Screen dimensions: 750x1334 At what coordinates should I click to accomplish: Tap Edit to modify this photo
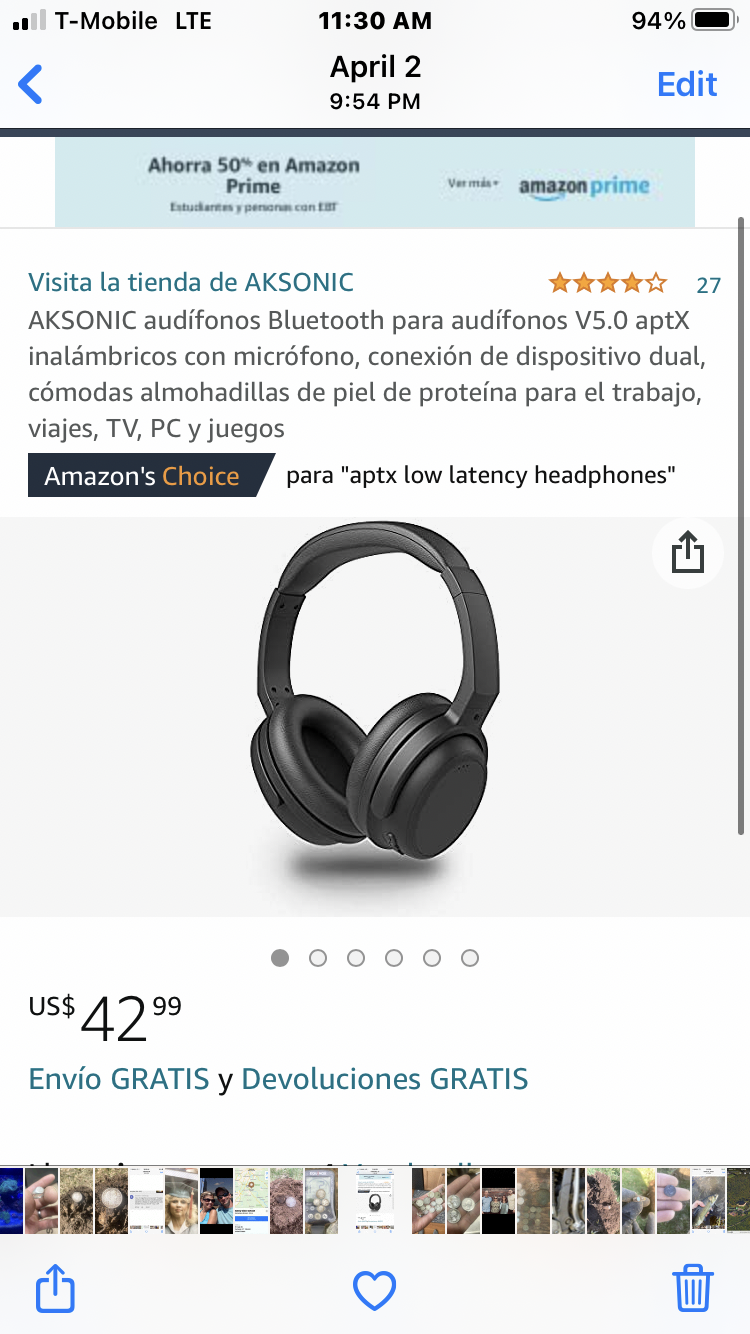pyautogui.click(x=687, y=85)
